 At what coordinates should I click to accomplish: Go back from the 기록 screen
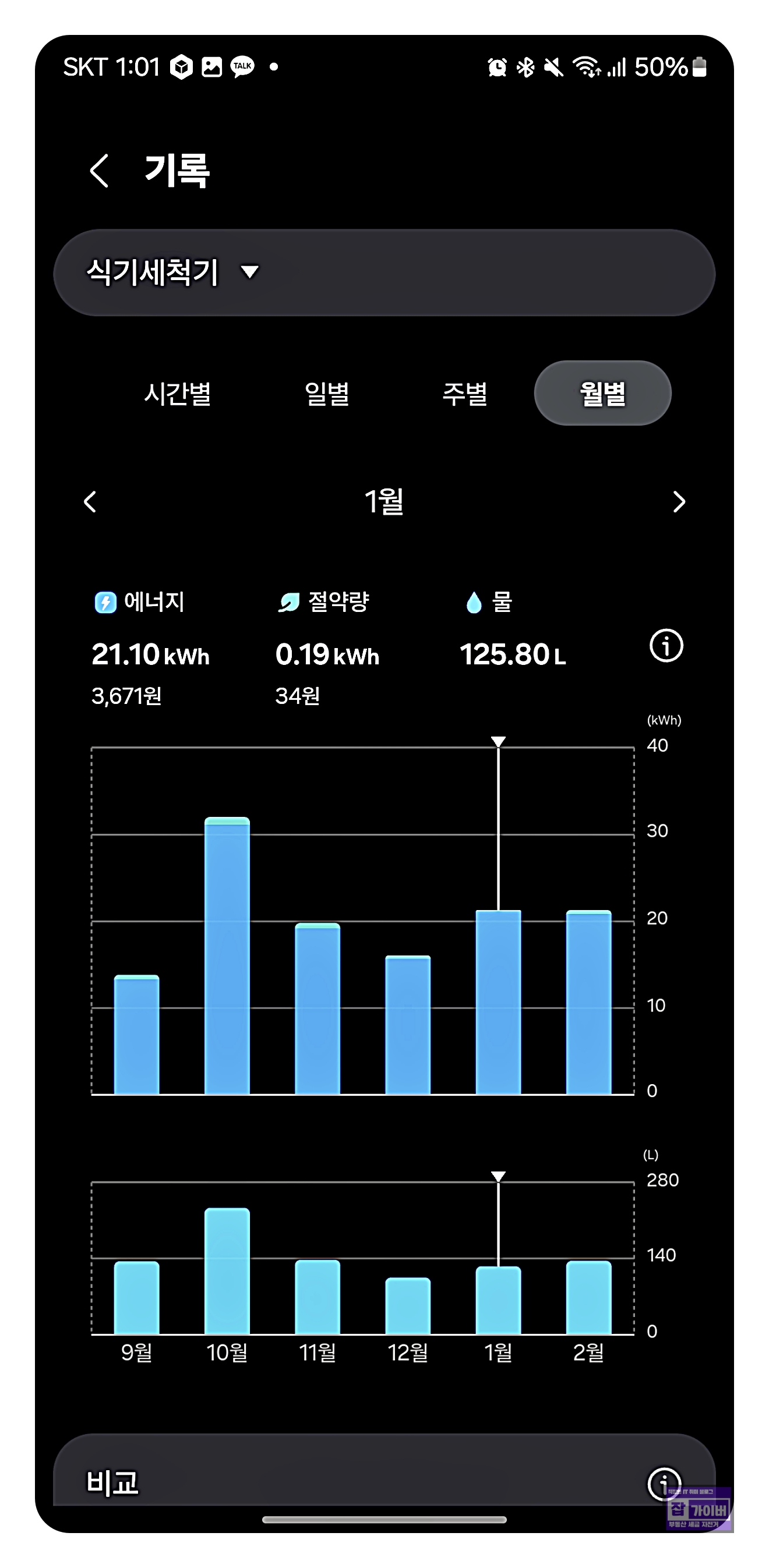click(x=99, y=171)
